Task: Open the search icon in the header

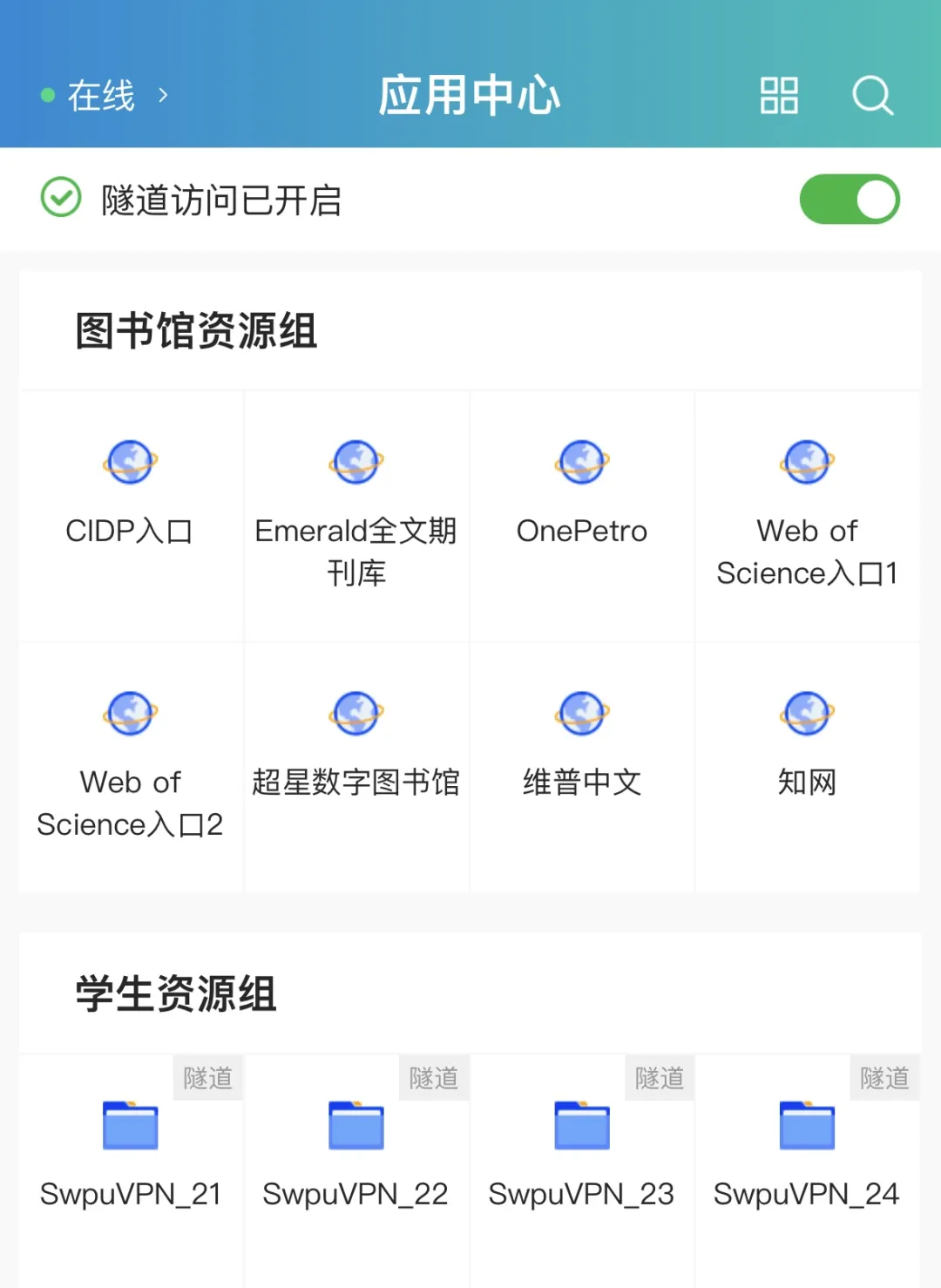Action: (x=872, y=96)
